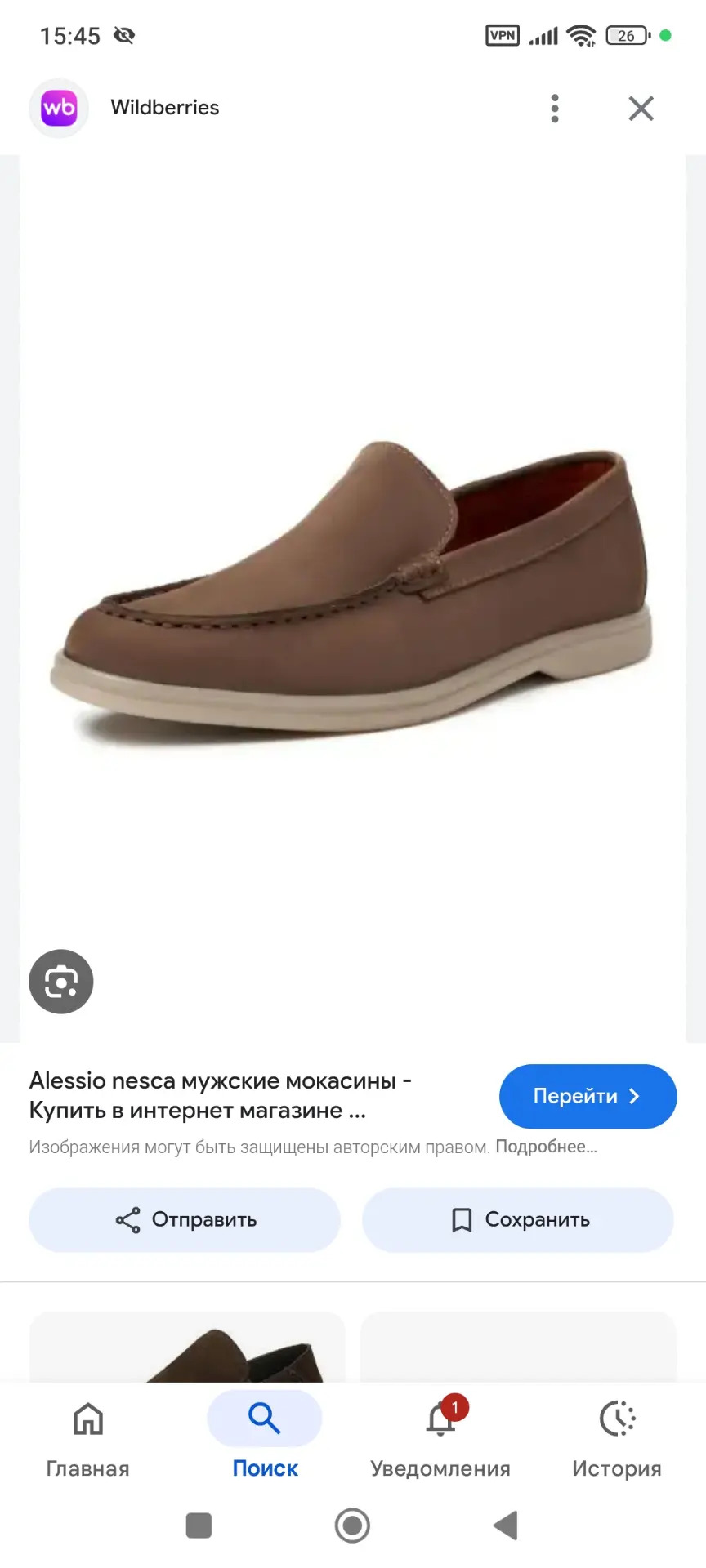Screen dimensions: 706x1568
Task: Open the three-dot overflow menu
Action: pyautogui.click(x=555, y=108)
